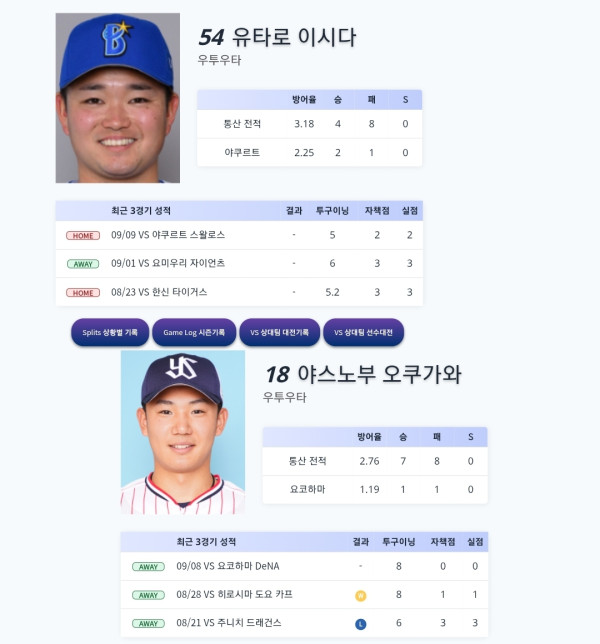Select VS 상대팀 대전기록 button
Viewport: 600px width, 644px height.
[279, 332]
